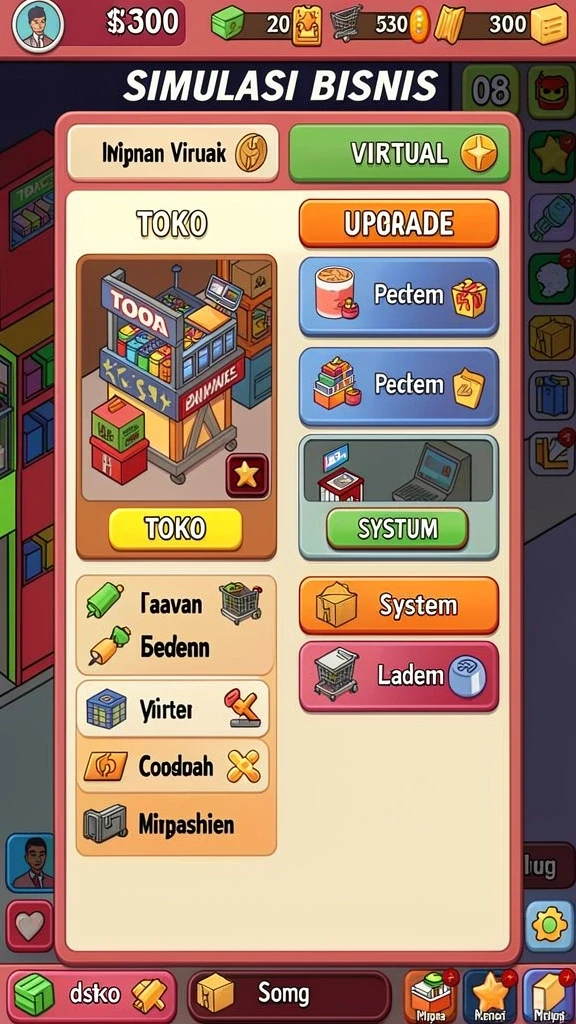Open the Taavan Bedenn card
The image size is (576, 1024).
pyautogui.click(x=175, y=625)
